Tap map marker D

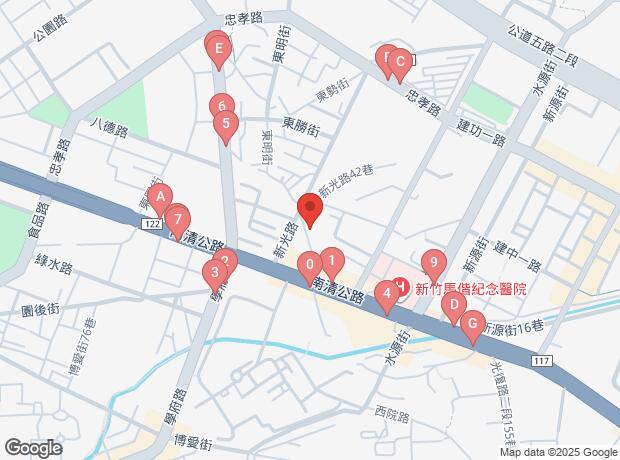pos(454,305)
